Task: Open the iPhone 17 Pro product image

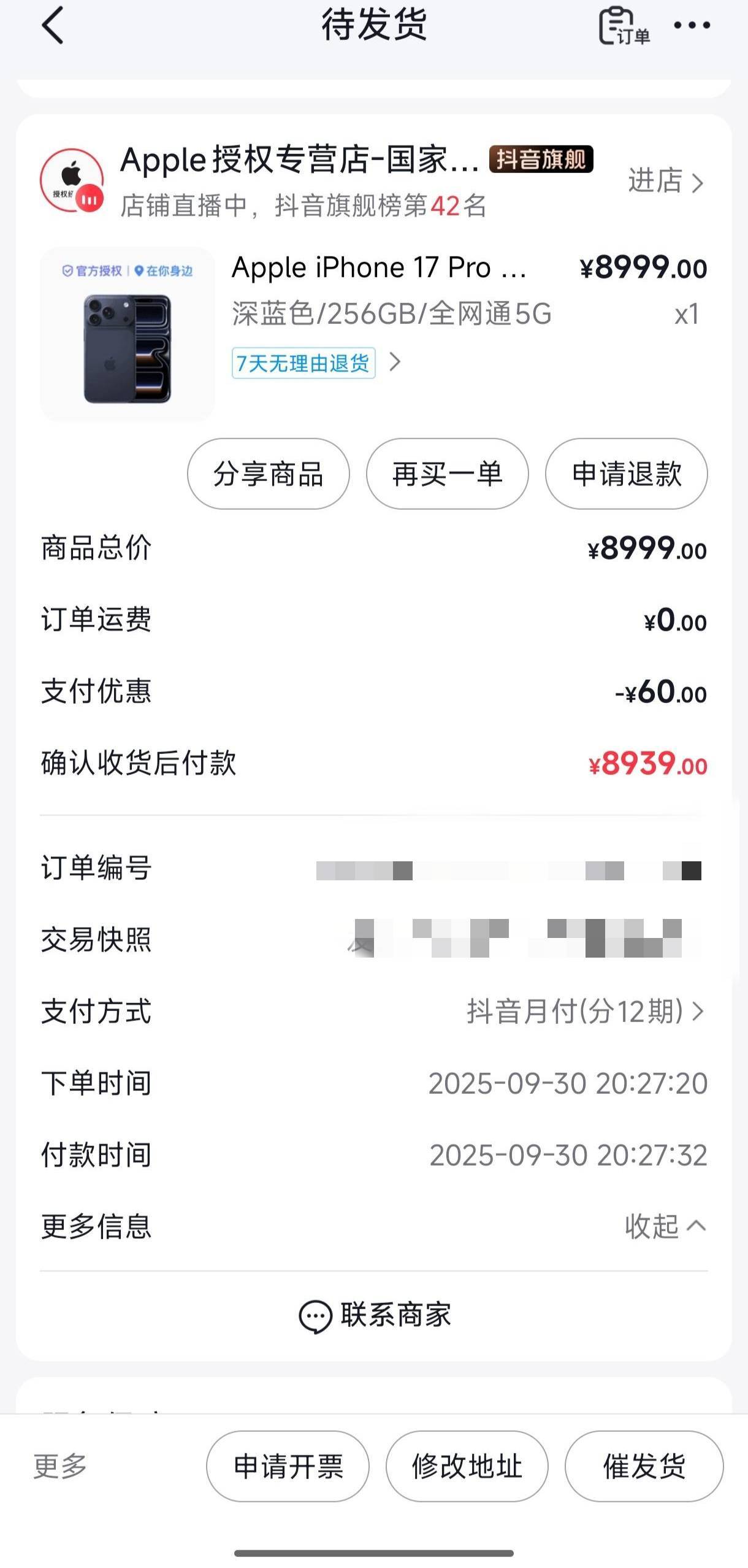Action: click(x=128, y=334)
